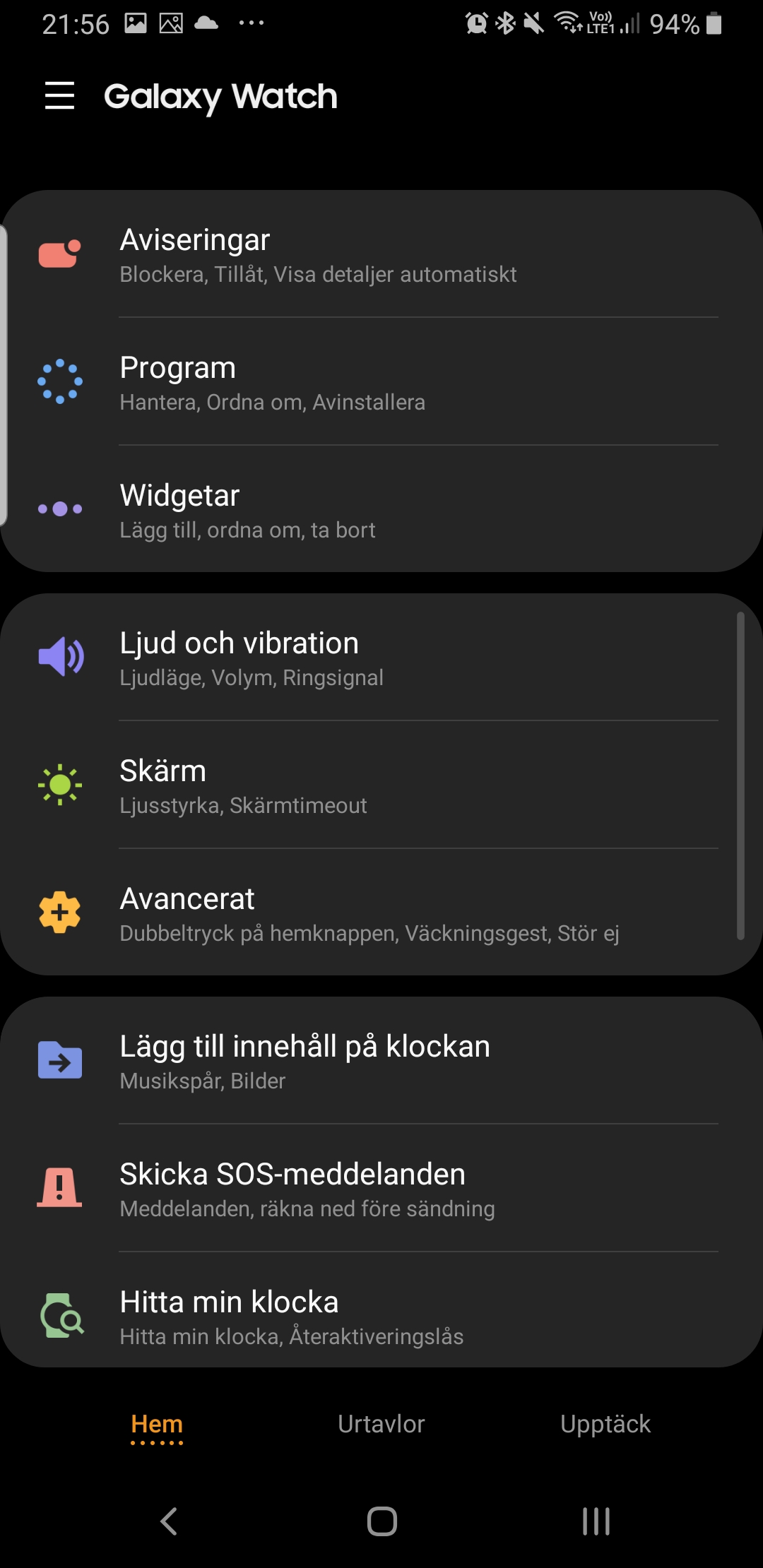The image size is (763, 1568).
Task: Select the Hem tab
Action: tap(157, 1425)
